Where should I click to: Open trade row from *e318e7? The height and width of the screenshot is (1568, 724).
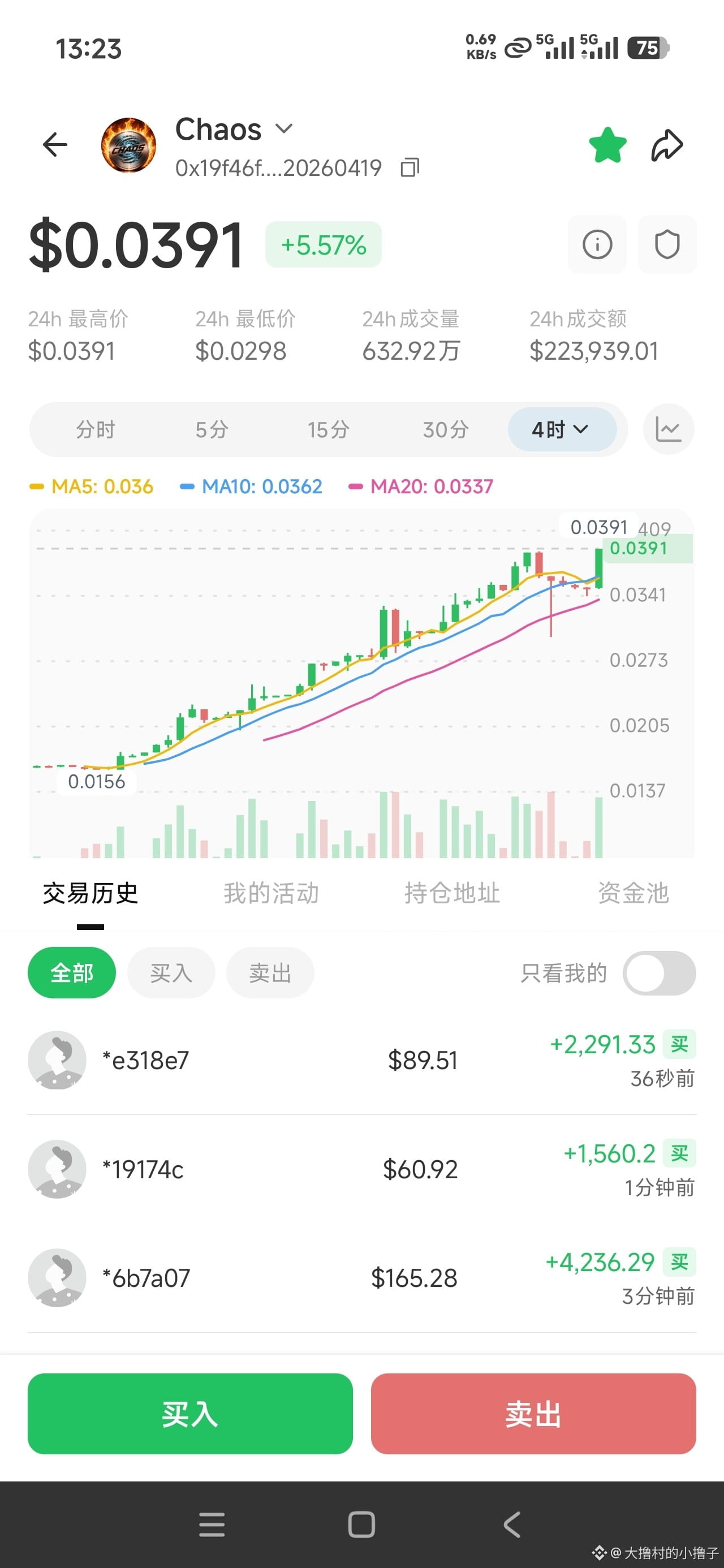coord(361,1059)
